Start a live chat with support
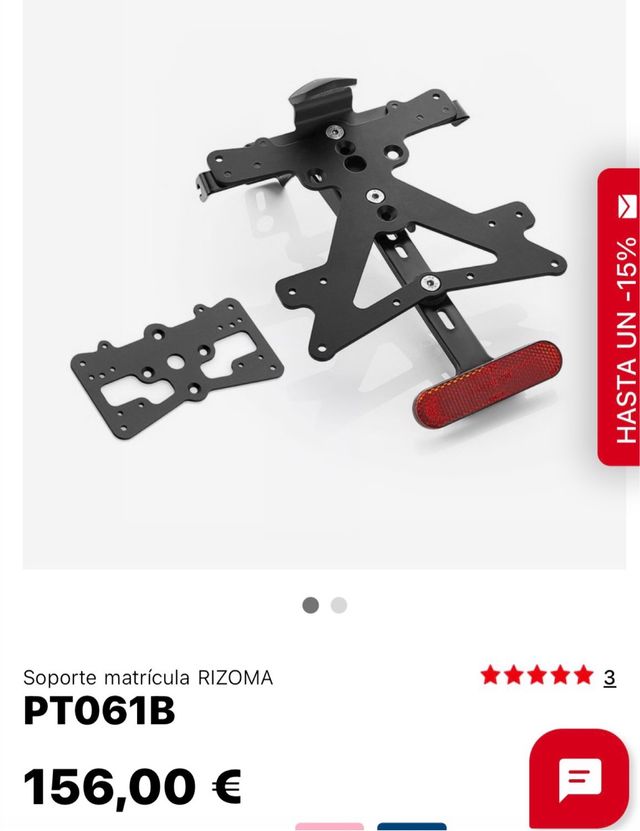Viewport: 640px width, 831px height. pyautogui.click(x=579, y=778)
